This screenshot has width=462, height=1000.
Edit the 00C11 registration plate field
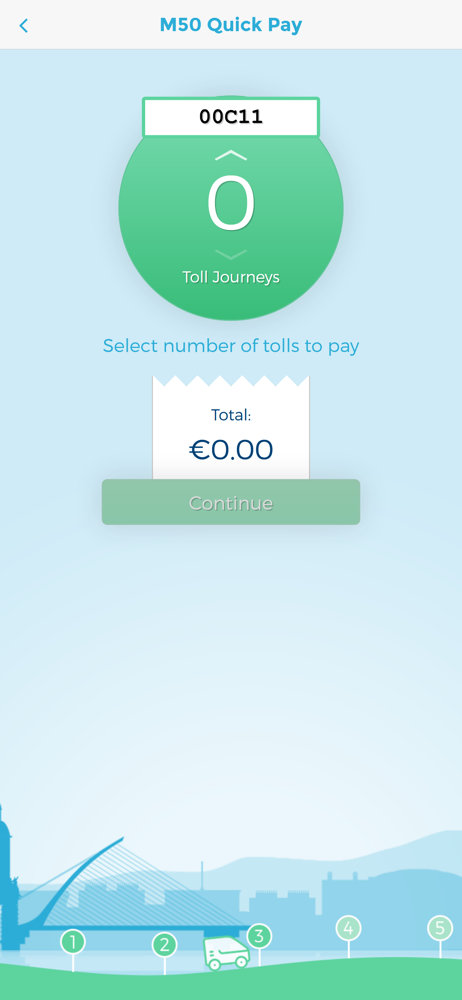(x=231, y=117)
